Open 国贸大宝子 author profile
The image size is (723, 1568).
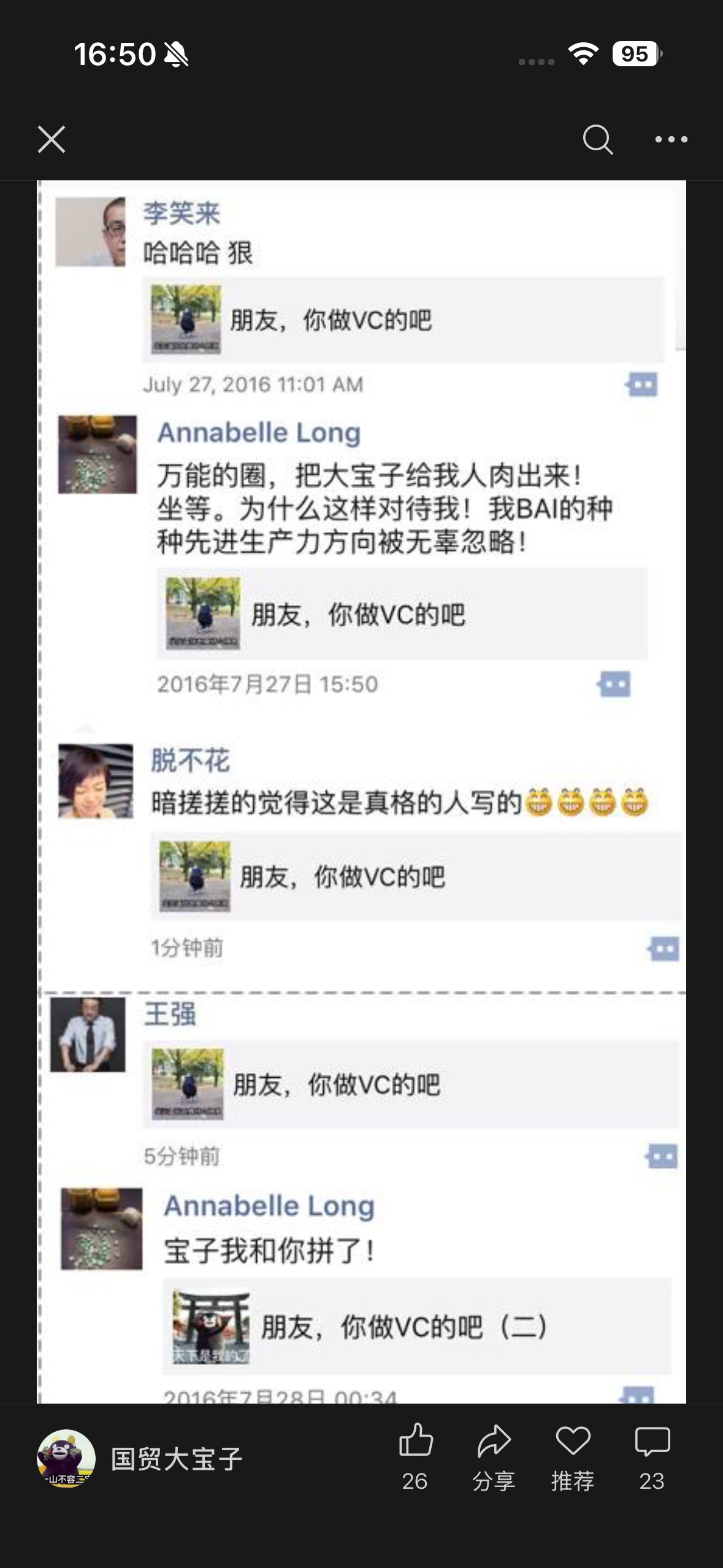tap(140, 1459)
